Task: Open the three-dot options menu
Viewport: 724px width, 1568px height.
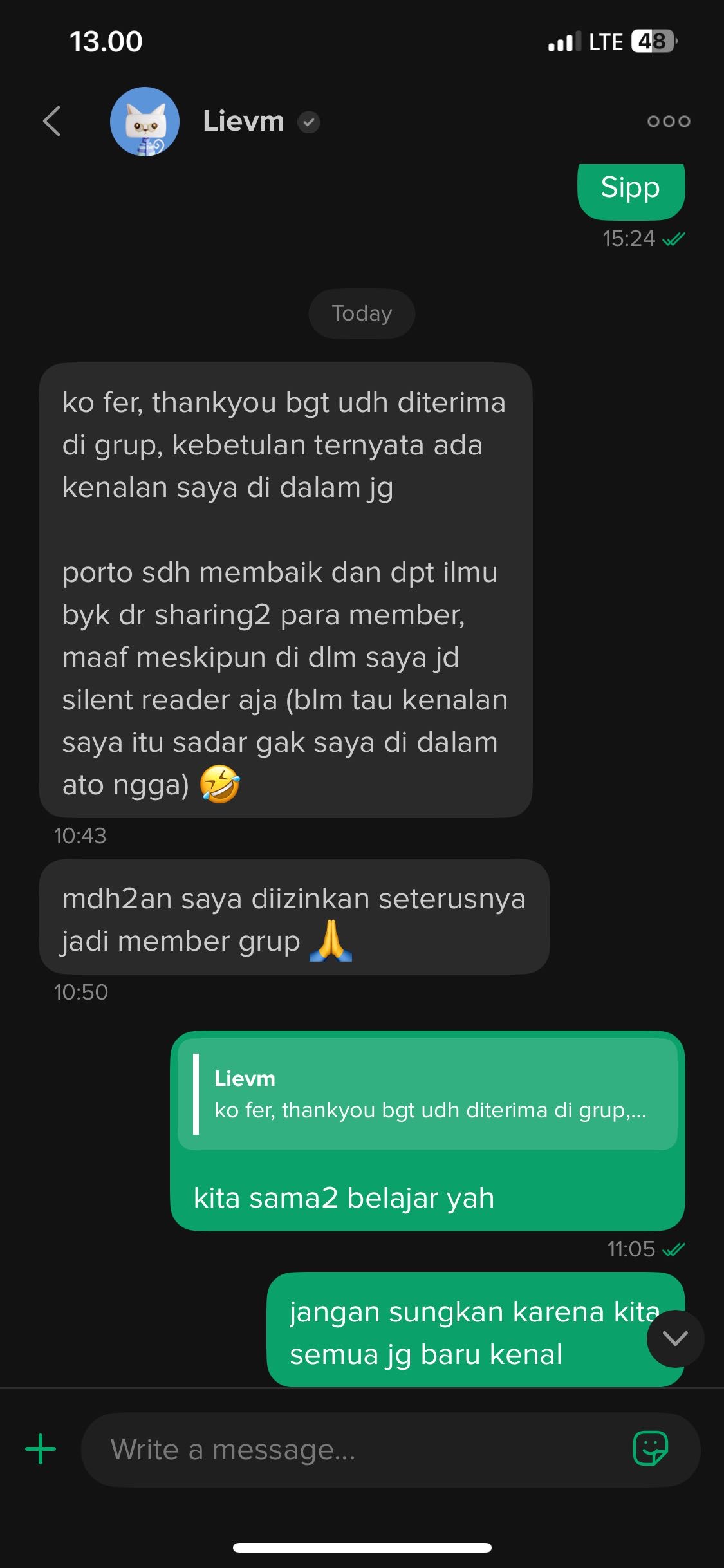Action: coord(668,121)
